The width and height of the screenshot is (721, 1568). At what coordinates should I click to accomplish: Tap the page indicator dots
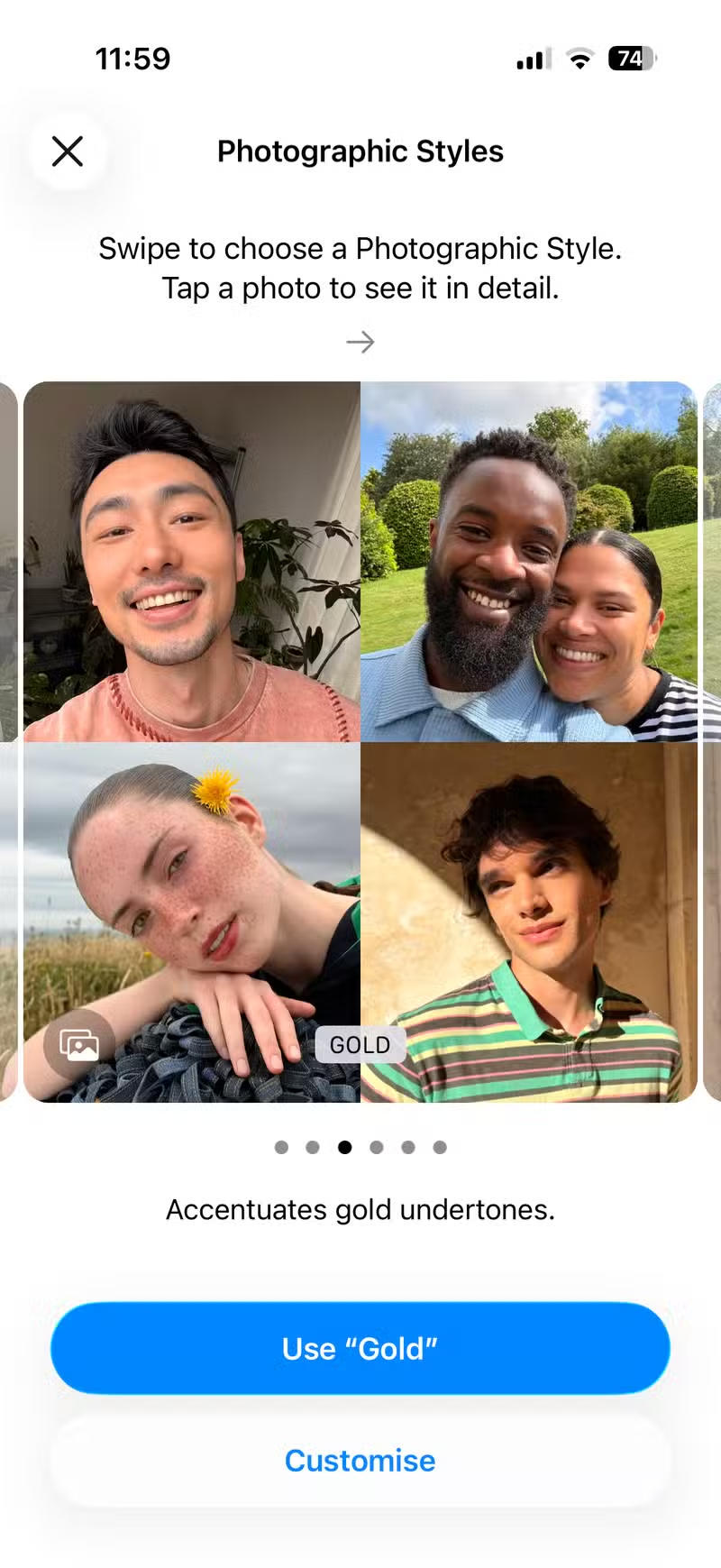pos(360,1147)
